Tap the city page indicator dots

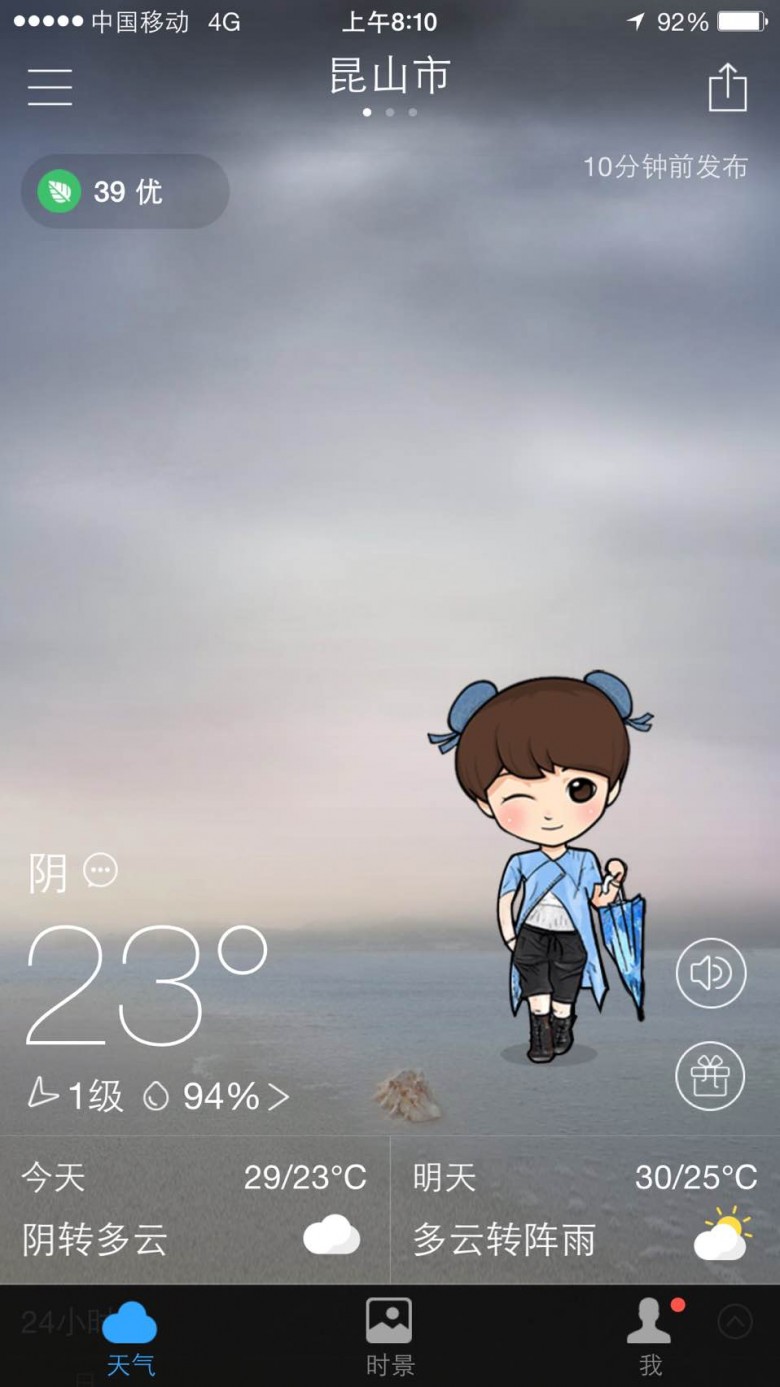[x=390, y=112]
